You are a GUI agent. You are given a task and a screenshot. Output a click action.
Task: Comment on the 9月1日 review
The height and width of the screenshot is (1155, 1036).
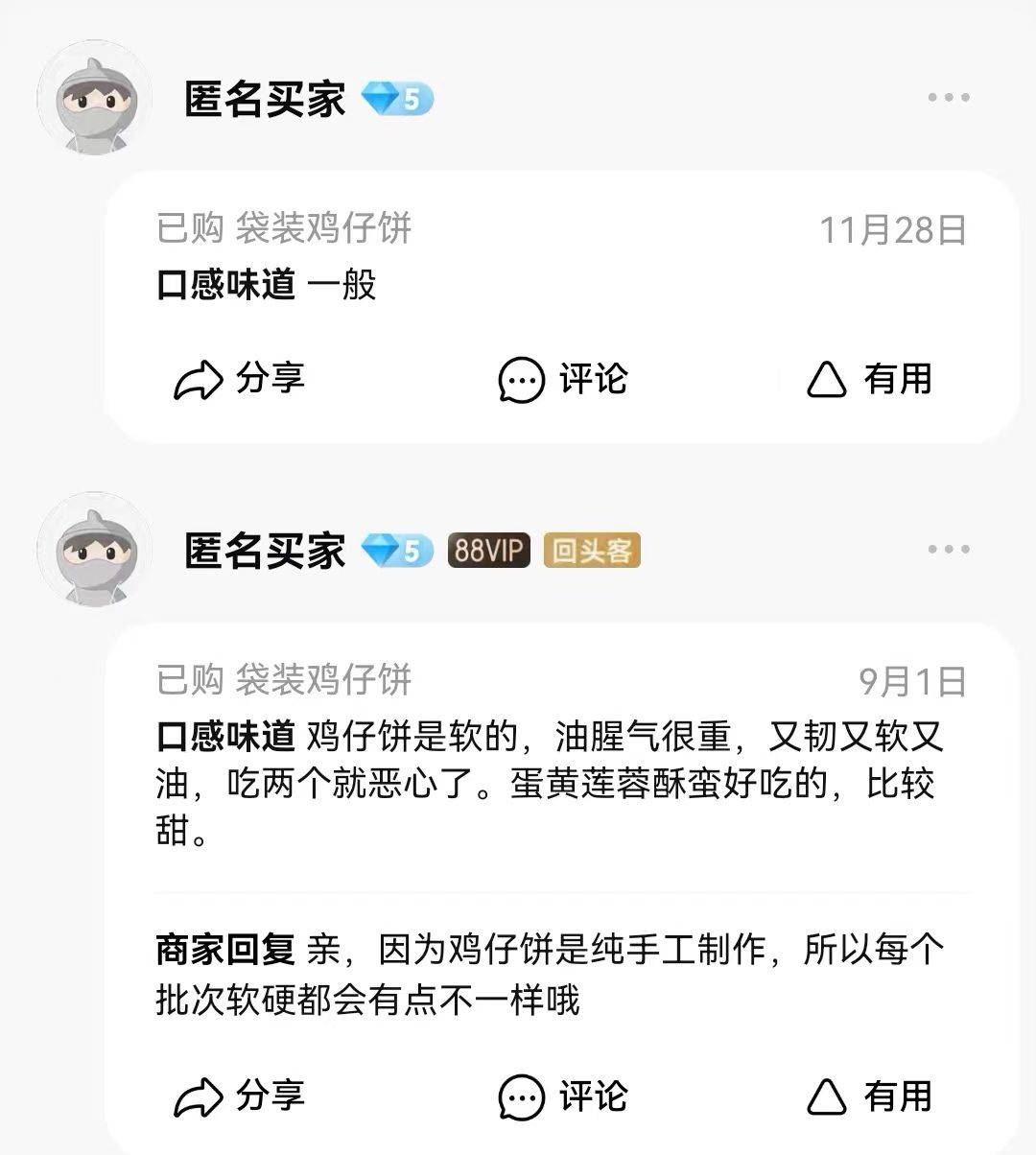pos(563,1096)
